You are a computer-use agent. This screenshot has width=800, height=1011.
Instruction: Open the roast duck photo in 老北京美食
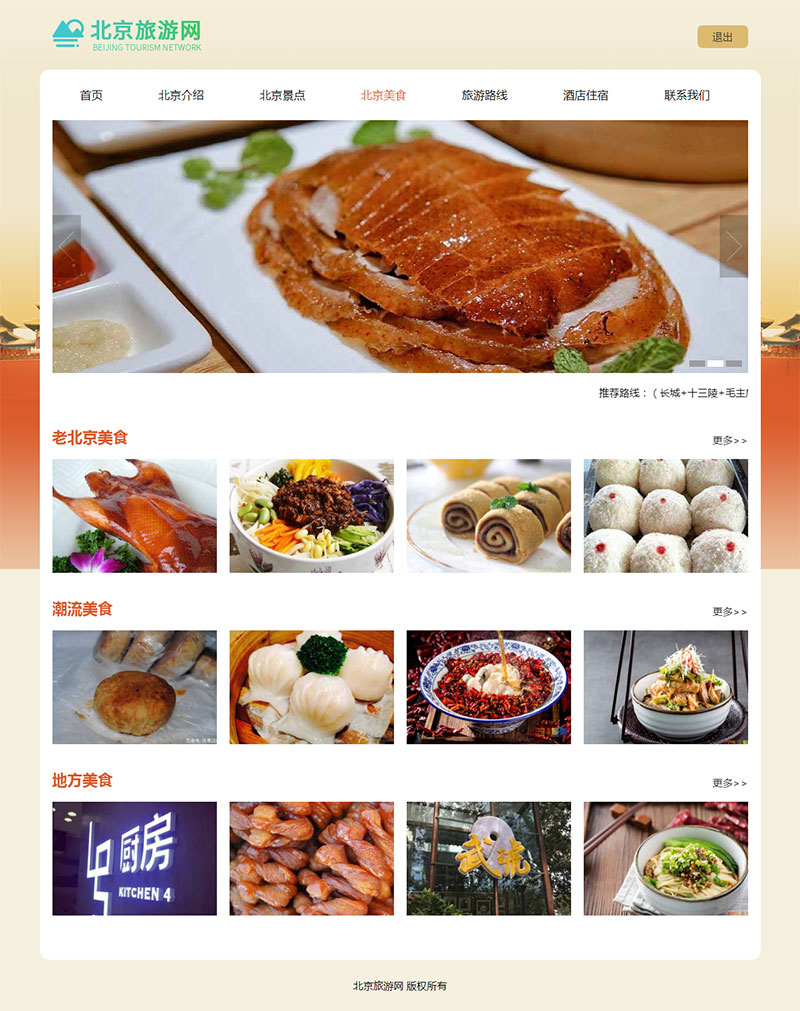(134, 516)
